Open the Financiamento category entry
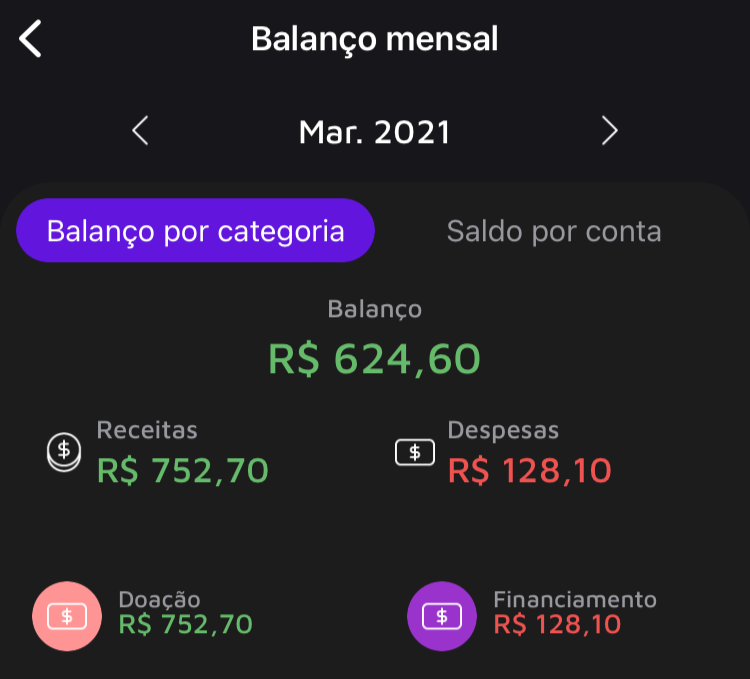Viewport: 750px width, 679px height. pyautogui.click(x=532, y=614)
